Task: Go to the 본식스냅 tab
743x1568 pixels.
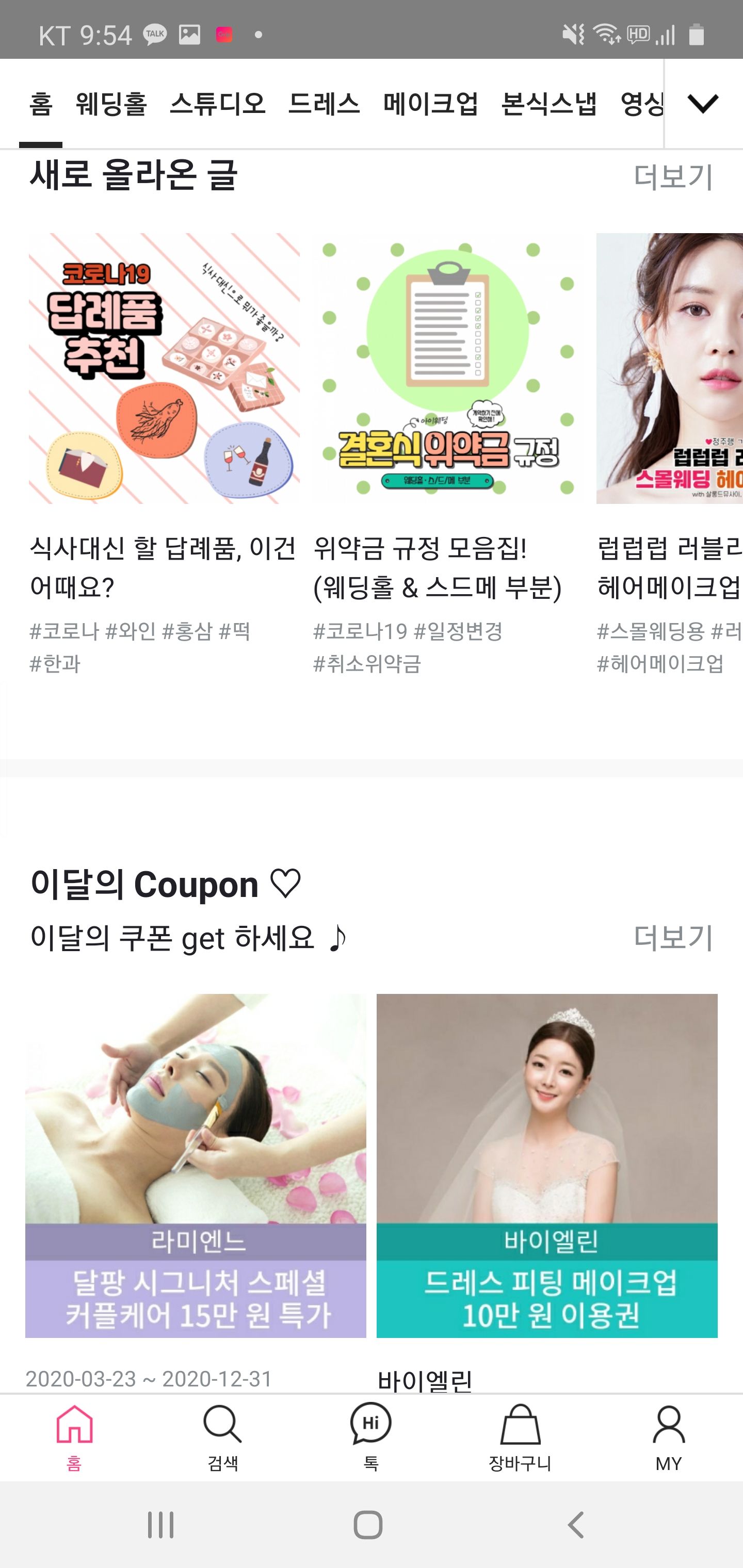Action: pyautogui.click(x=548, y=104)
